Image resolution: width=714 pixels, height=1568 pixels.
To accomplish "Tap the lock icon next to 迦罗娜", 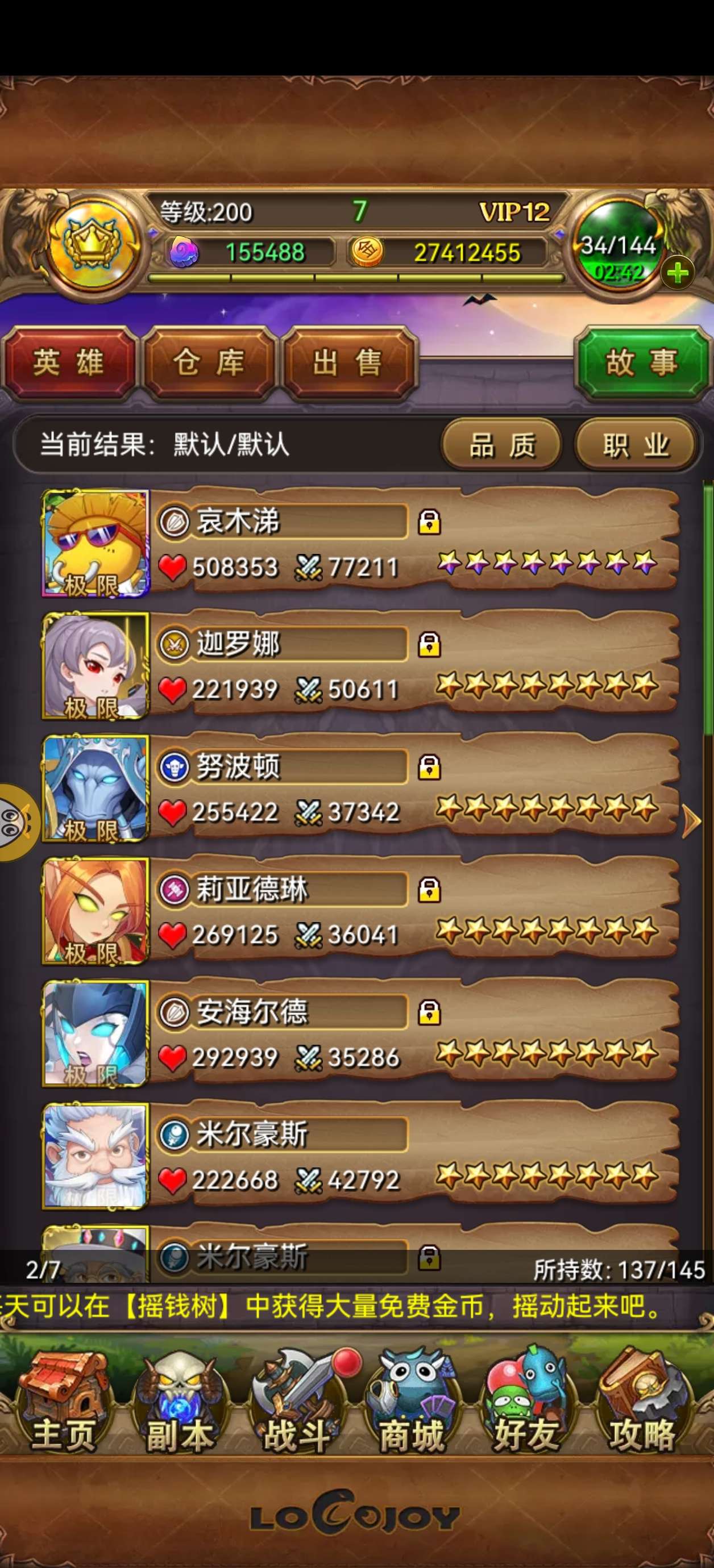I will 429,644.
